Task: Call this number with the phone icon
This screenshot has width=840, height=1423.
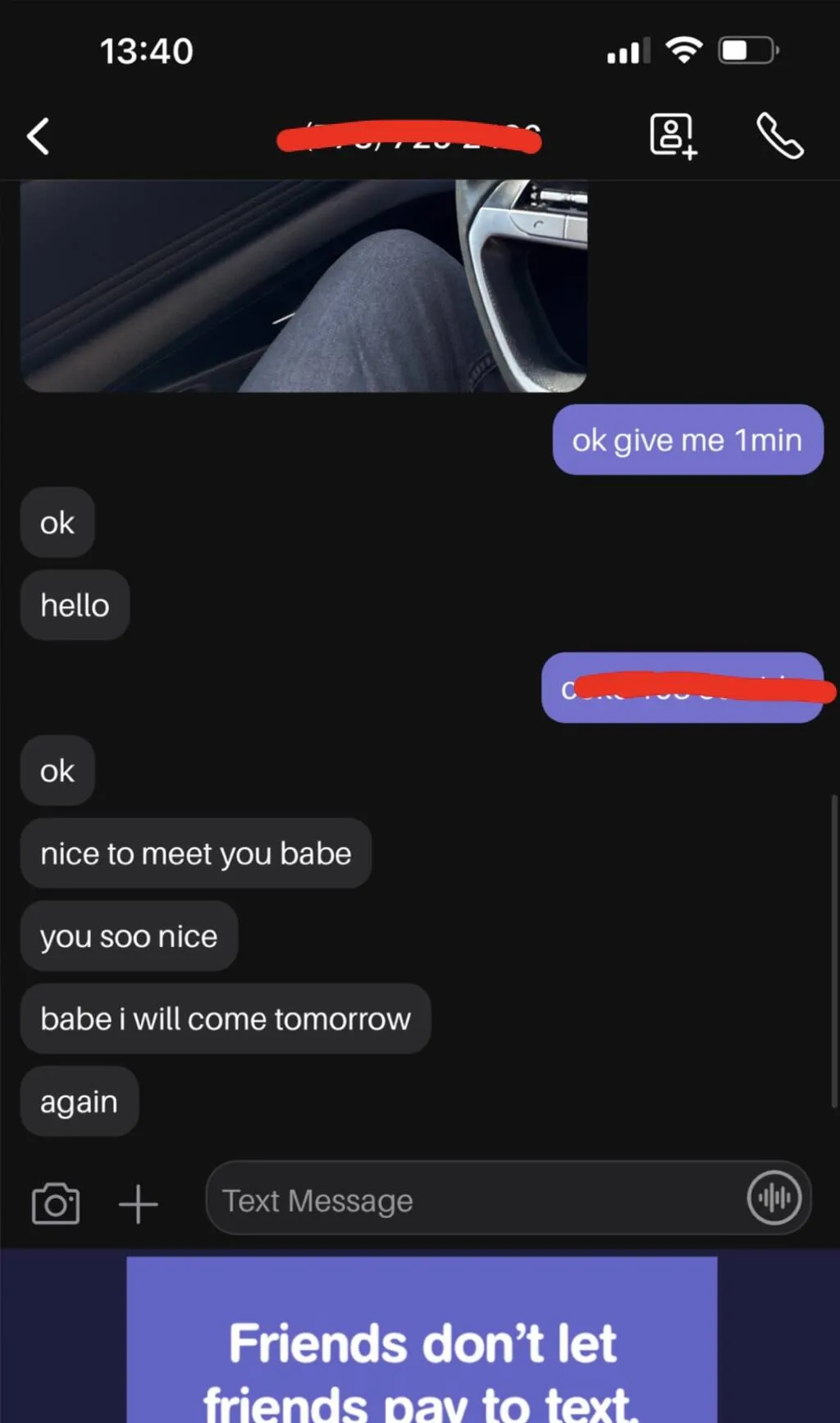Action: (x=779, y=136)
